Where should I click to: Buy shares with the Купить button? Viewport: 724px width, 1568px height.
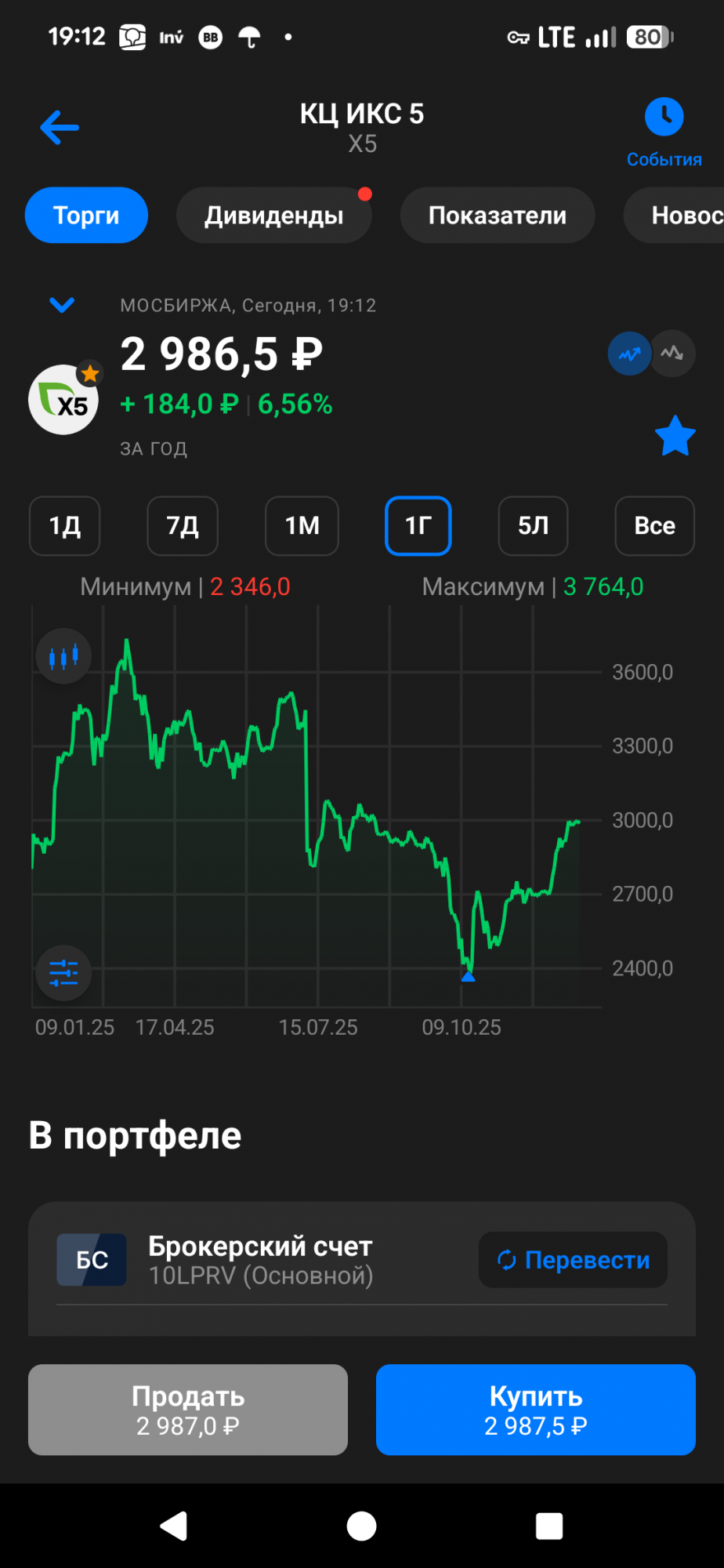536,1410
